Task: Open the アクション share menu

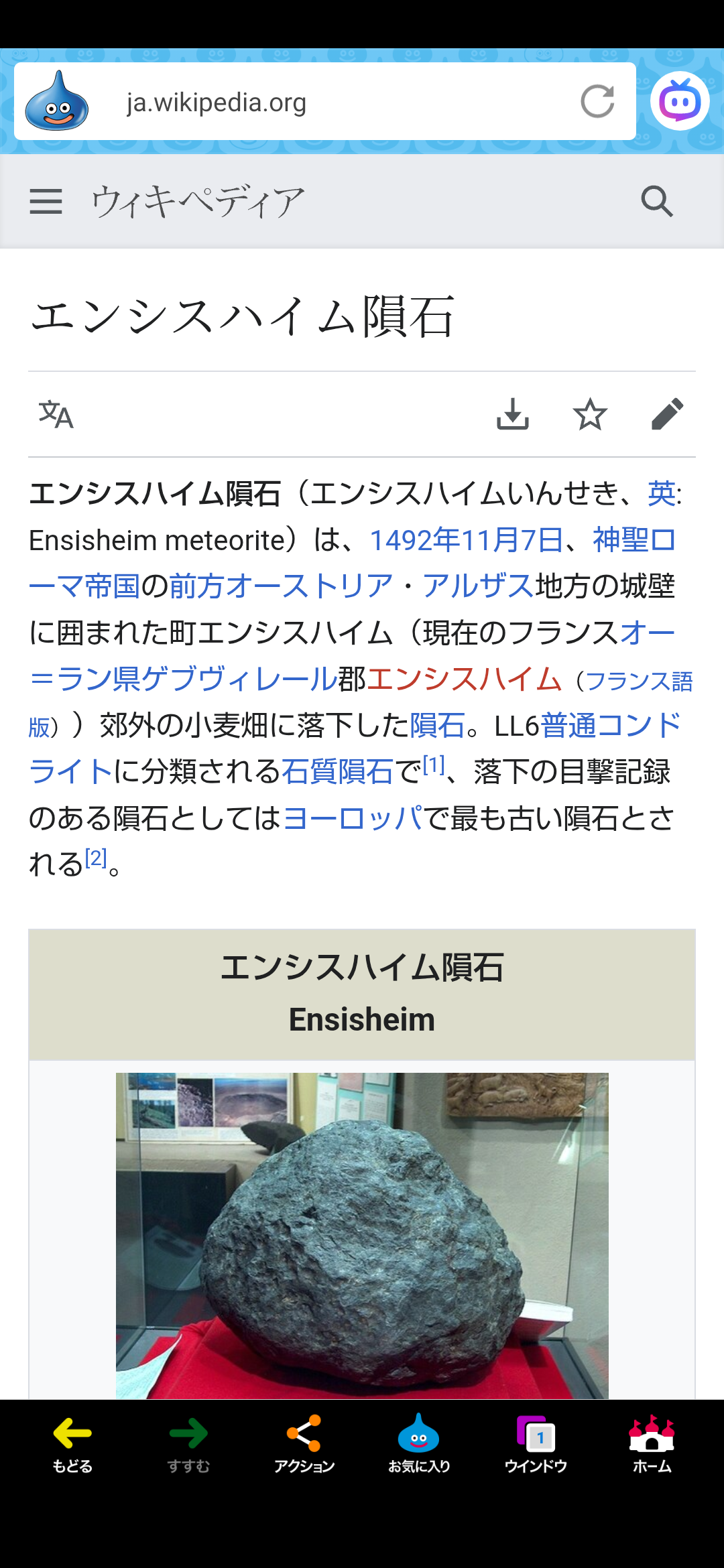Action: (x=304, y=1444)
